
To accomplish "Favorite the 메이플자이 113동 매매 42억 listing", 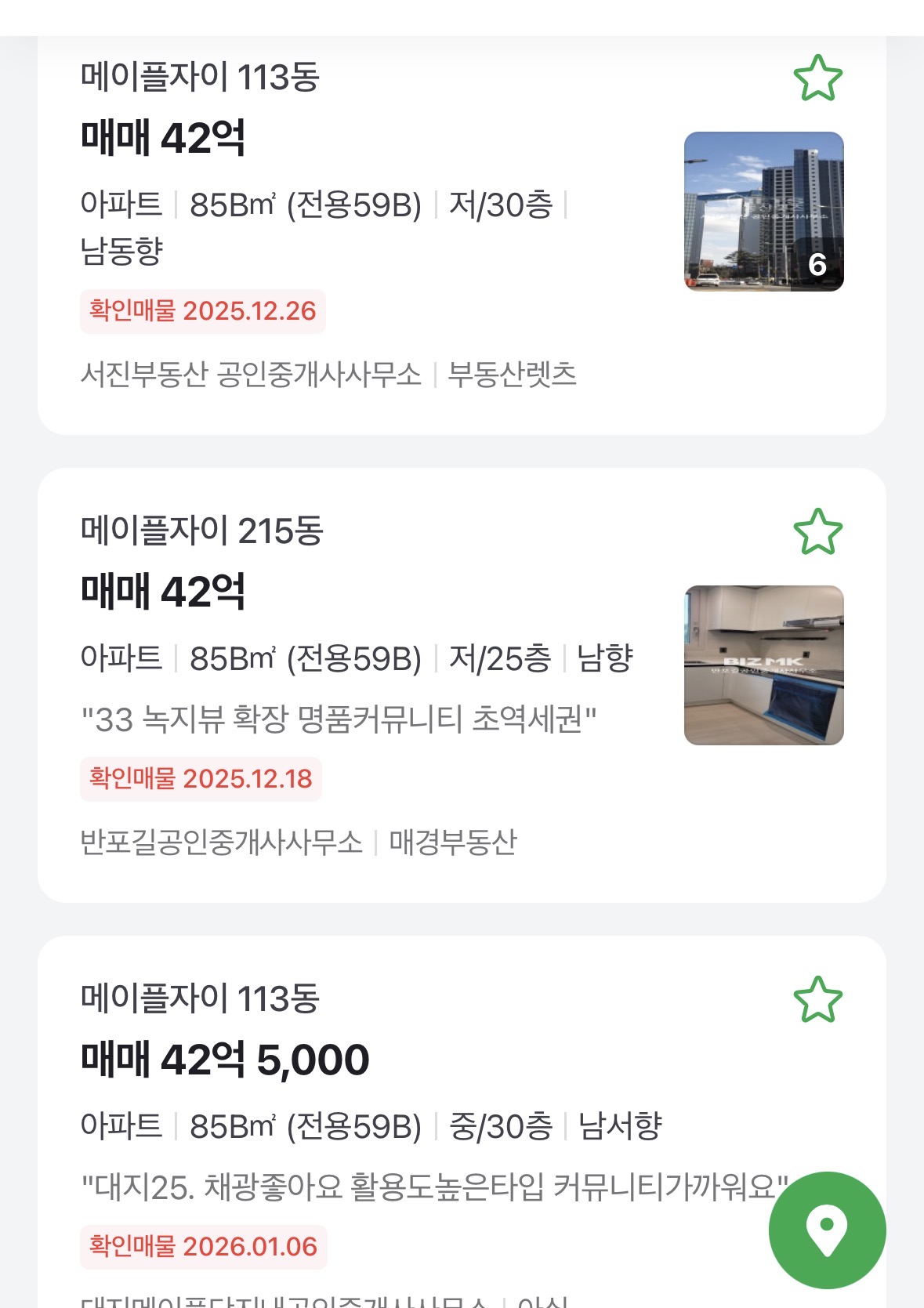I will [817, 78].
